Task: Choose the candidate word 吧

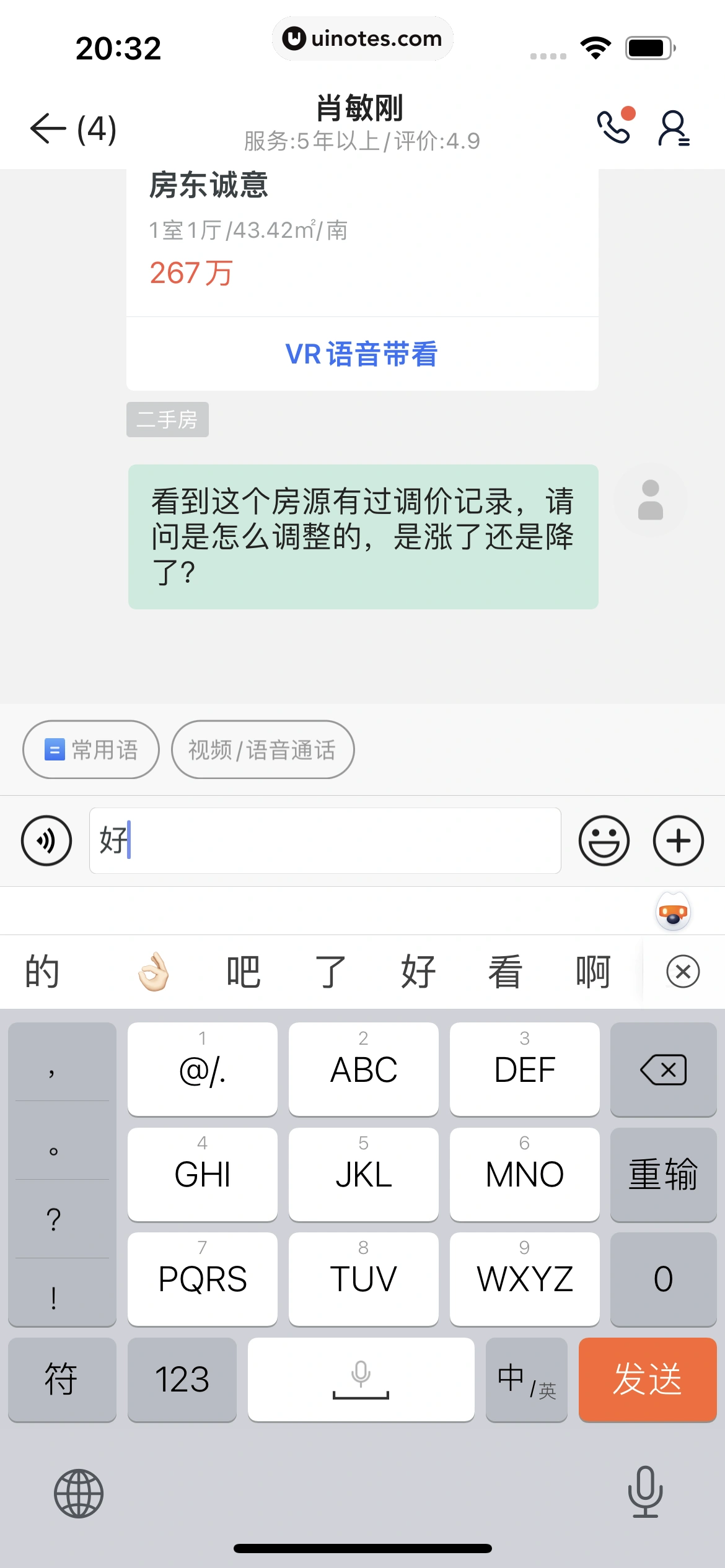Action: 243,972
